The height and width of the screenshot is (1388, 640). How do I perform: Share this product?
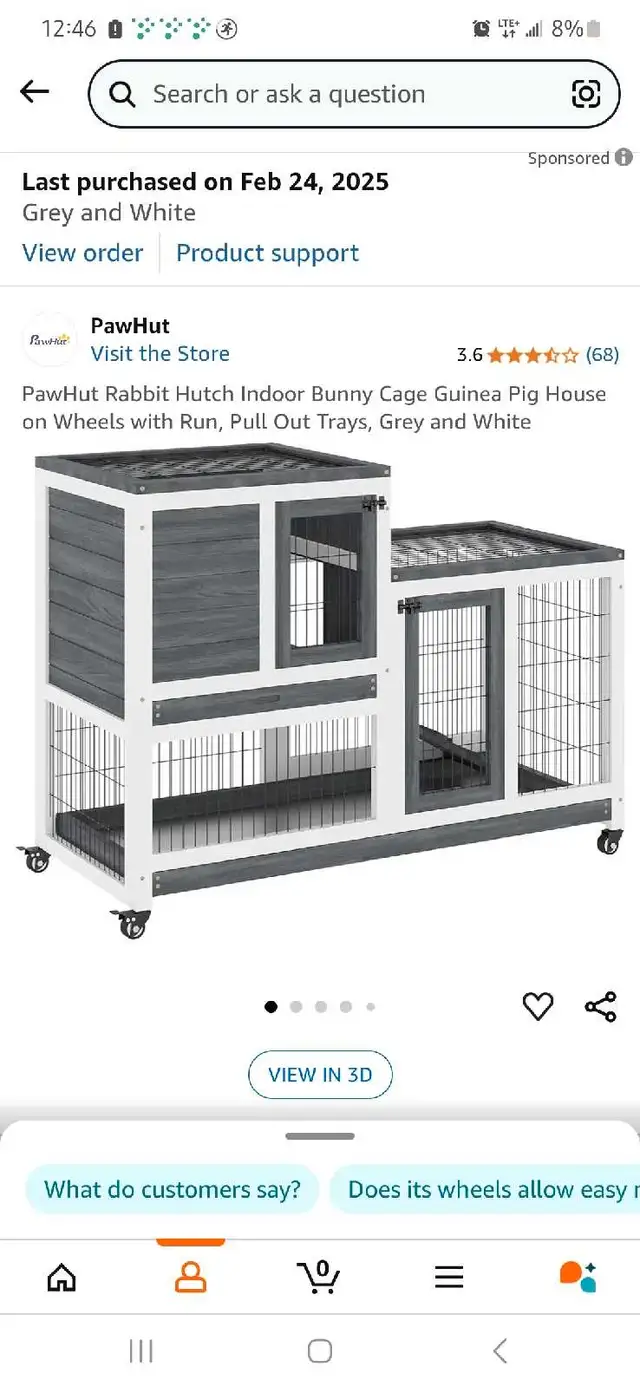(600, 1007)
